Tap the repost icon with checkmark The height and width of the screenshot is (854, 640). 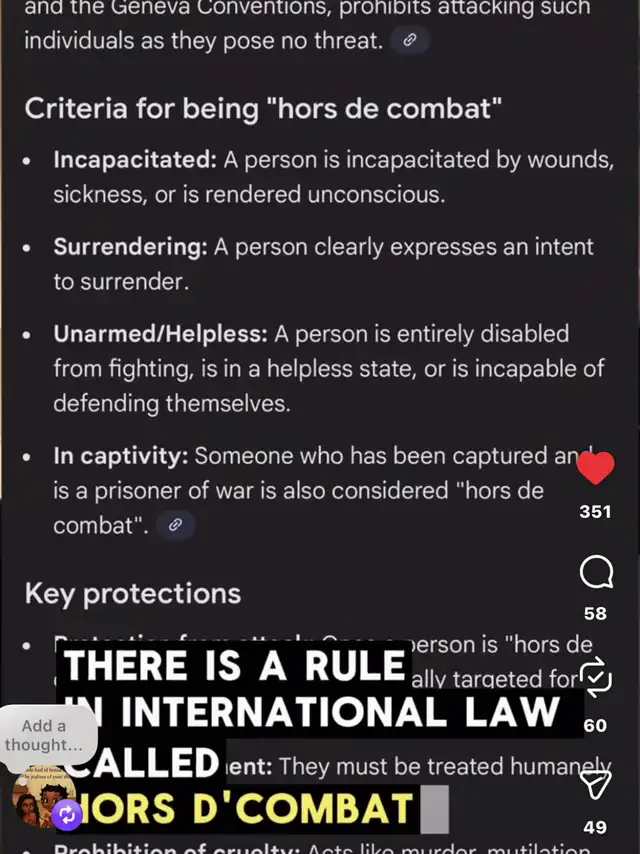point(596,680)
